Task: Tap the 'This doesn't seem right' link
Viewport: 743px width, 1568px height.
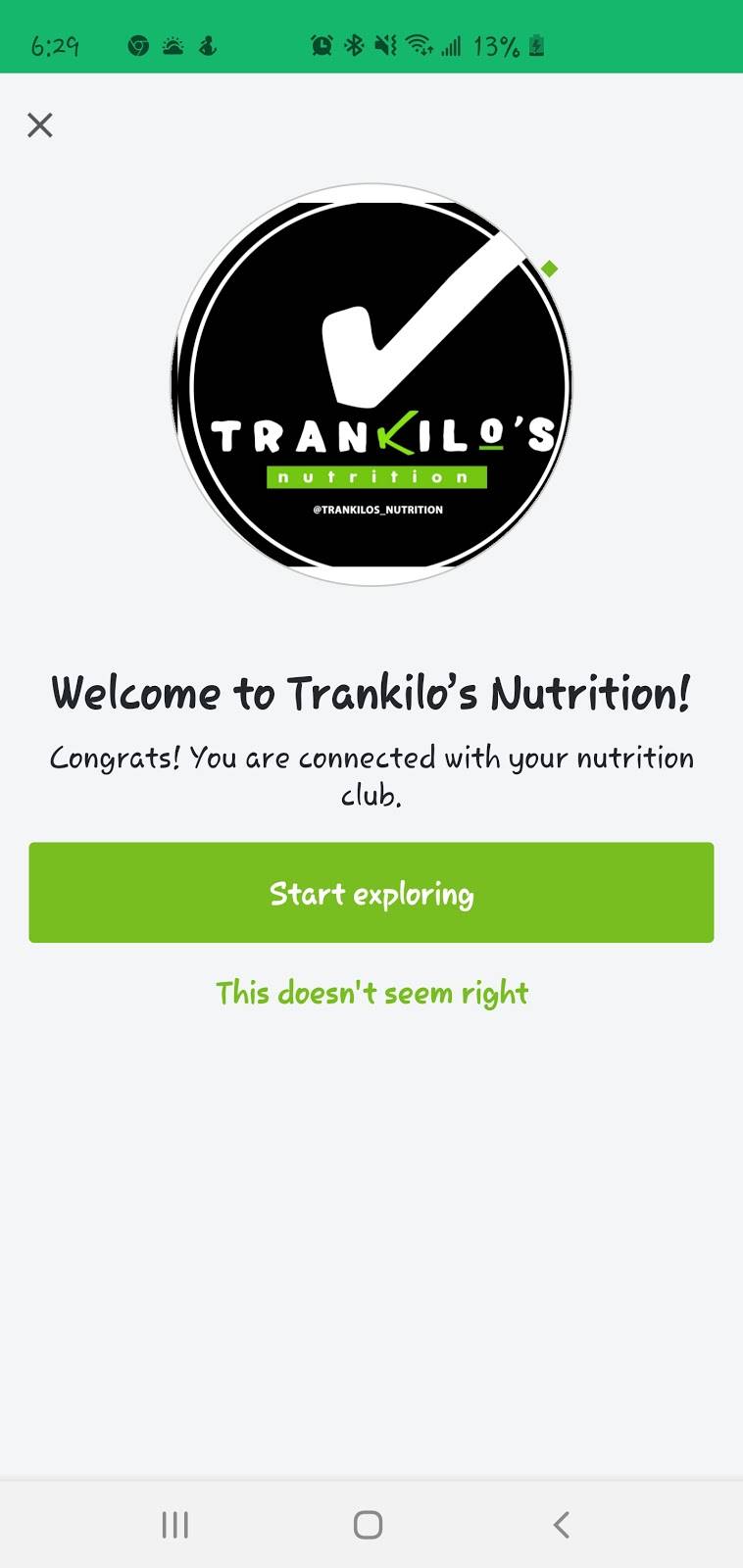Action: [x=371, y=992]
